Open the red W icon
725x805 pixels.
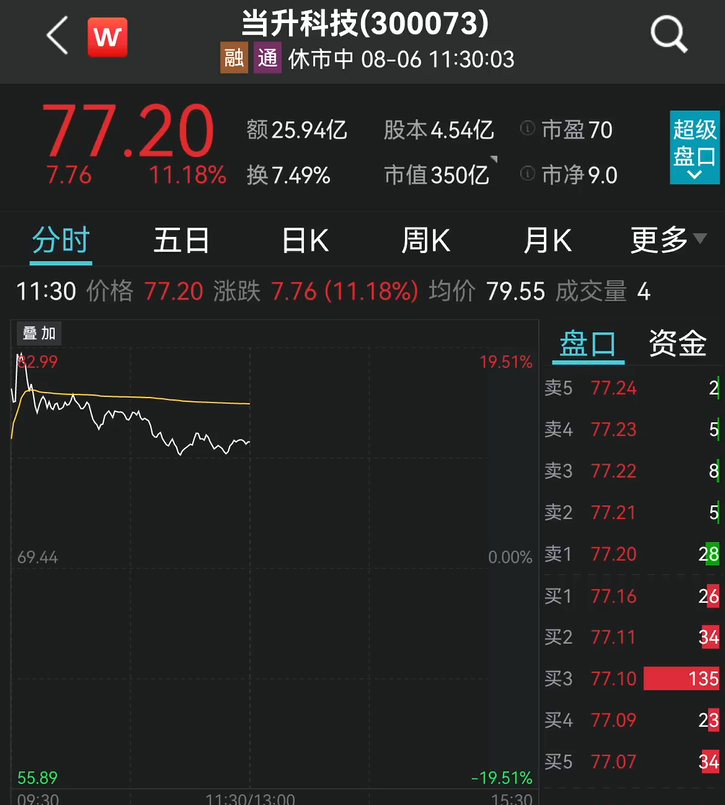click(x=107, y=37)
